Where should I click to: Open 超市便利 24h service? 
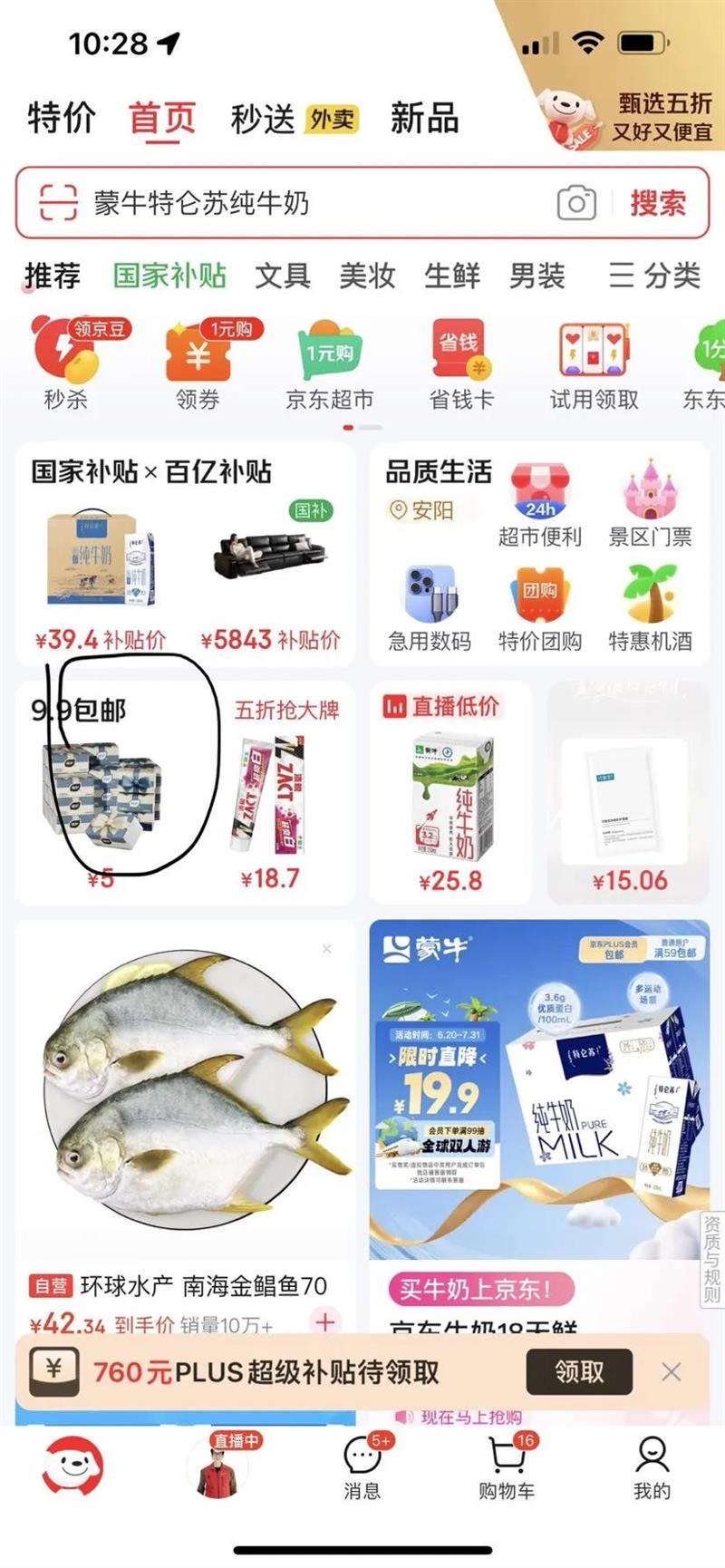(x=540, y=503)
